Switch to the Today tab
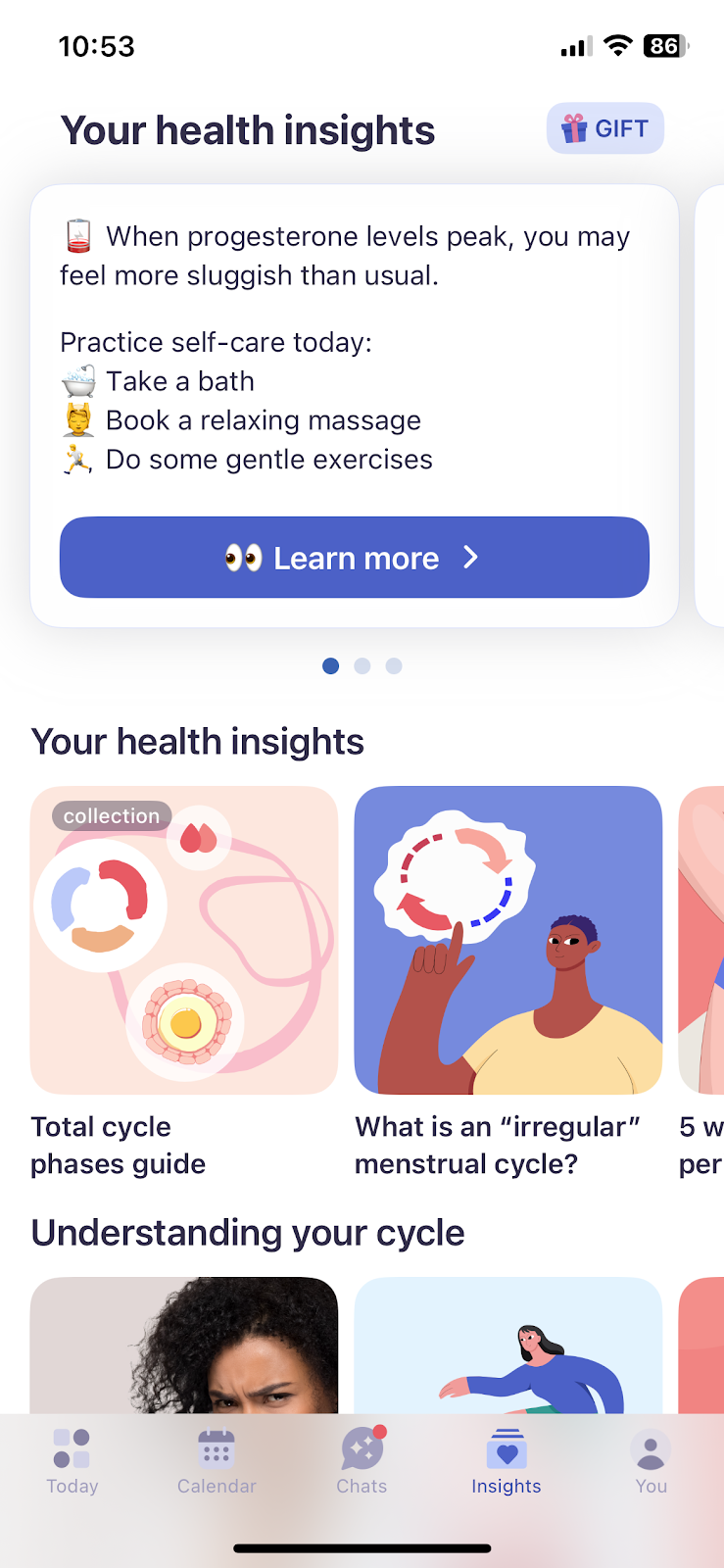This screenshot has height=1568, width=724. click(72, 1461)
